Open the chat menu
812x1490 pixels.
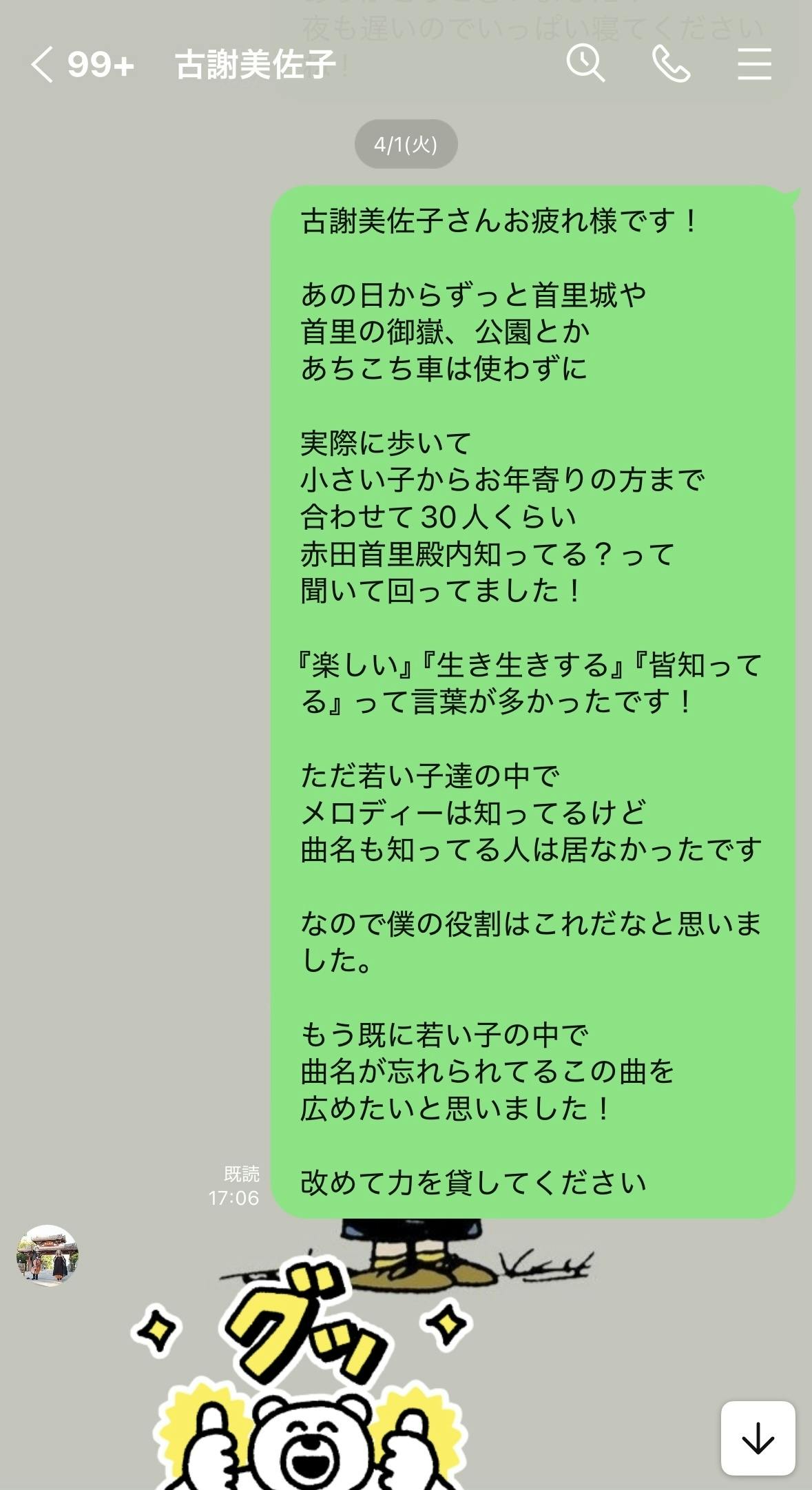pos(754,64)
